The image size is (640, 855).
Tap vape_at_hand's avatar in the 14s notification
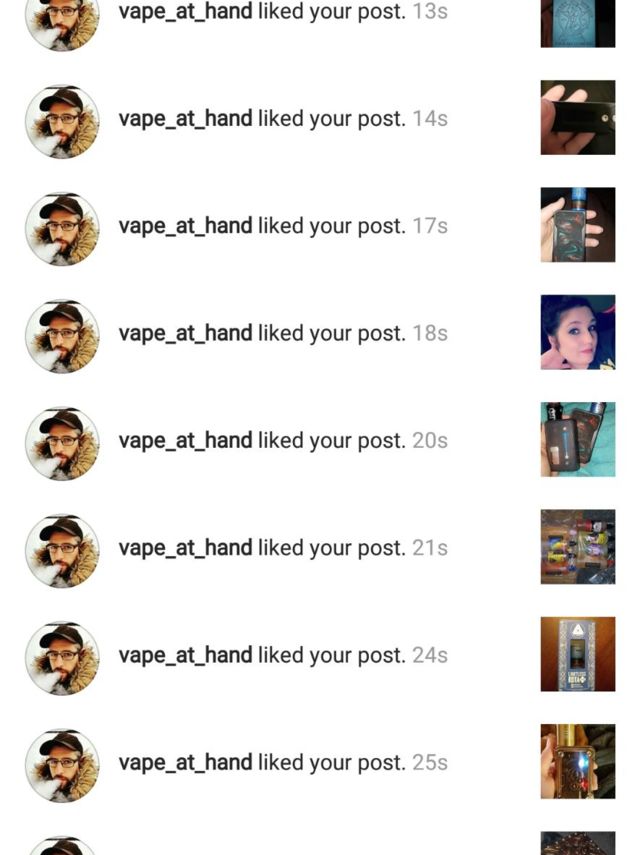tap(62, 120)
